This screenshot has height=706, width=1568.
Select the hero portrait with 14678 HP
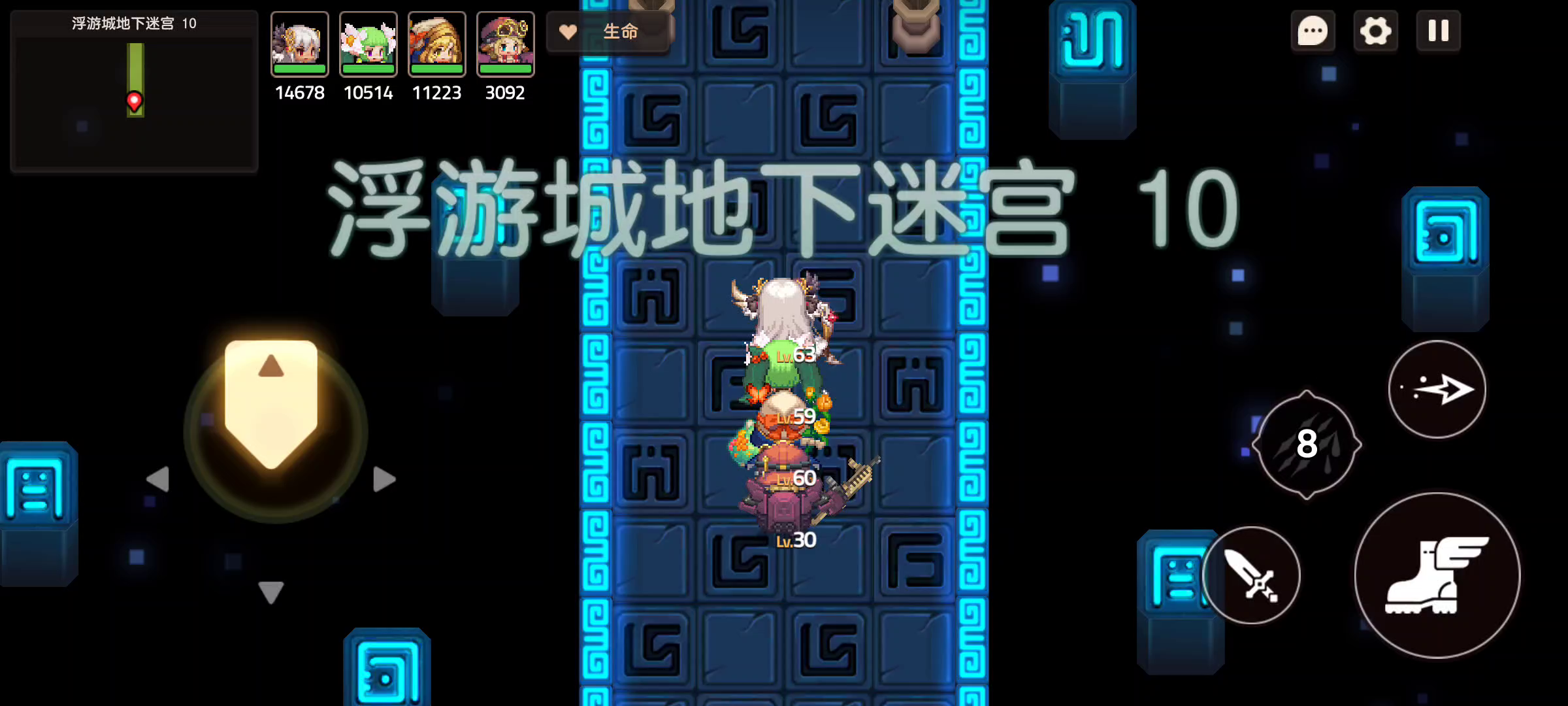299,44
